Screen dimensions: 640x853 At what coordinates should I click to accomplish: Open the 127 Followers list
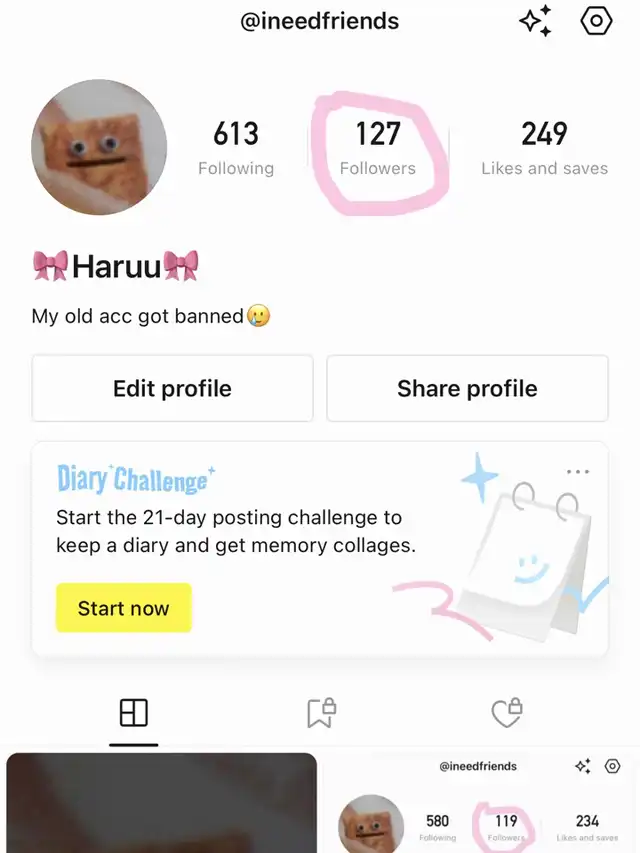pos(377,148)
